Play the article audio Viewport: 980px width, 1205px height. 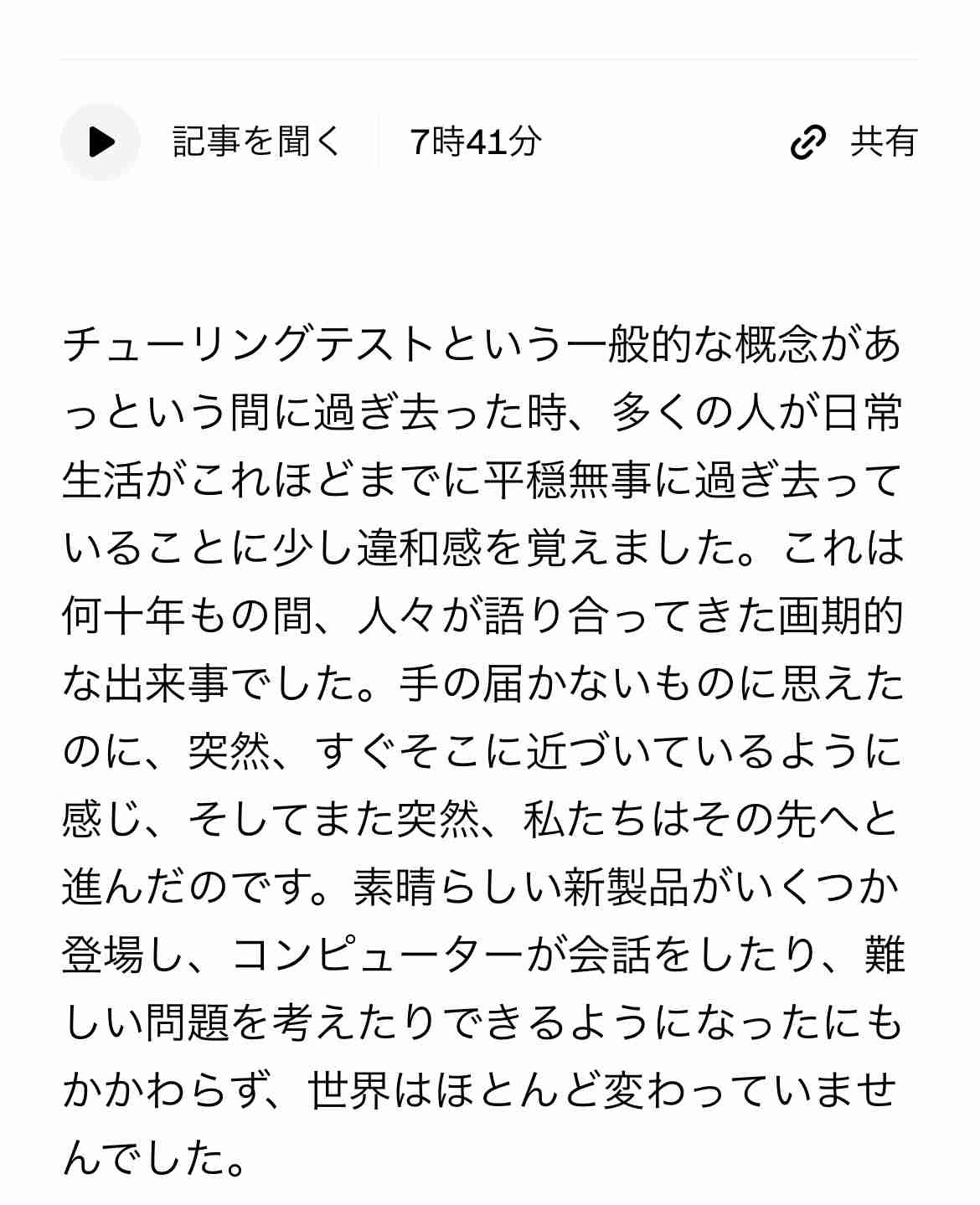coord(101,142)
